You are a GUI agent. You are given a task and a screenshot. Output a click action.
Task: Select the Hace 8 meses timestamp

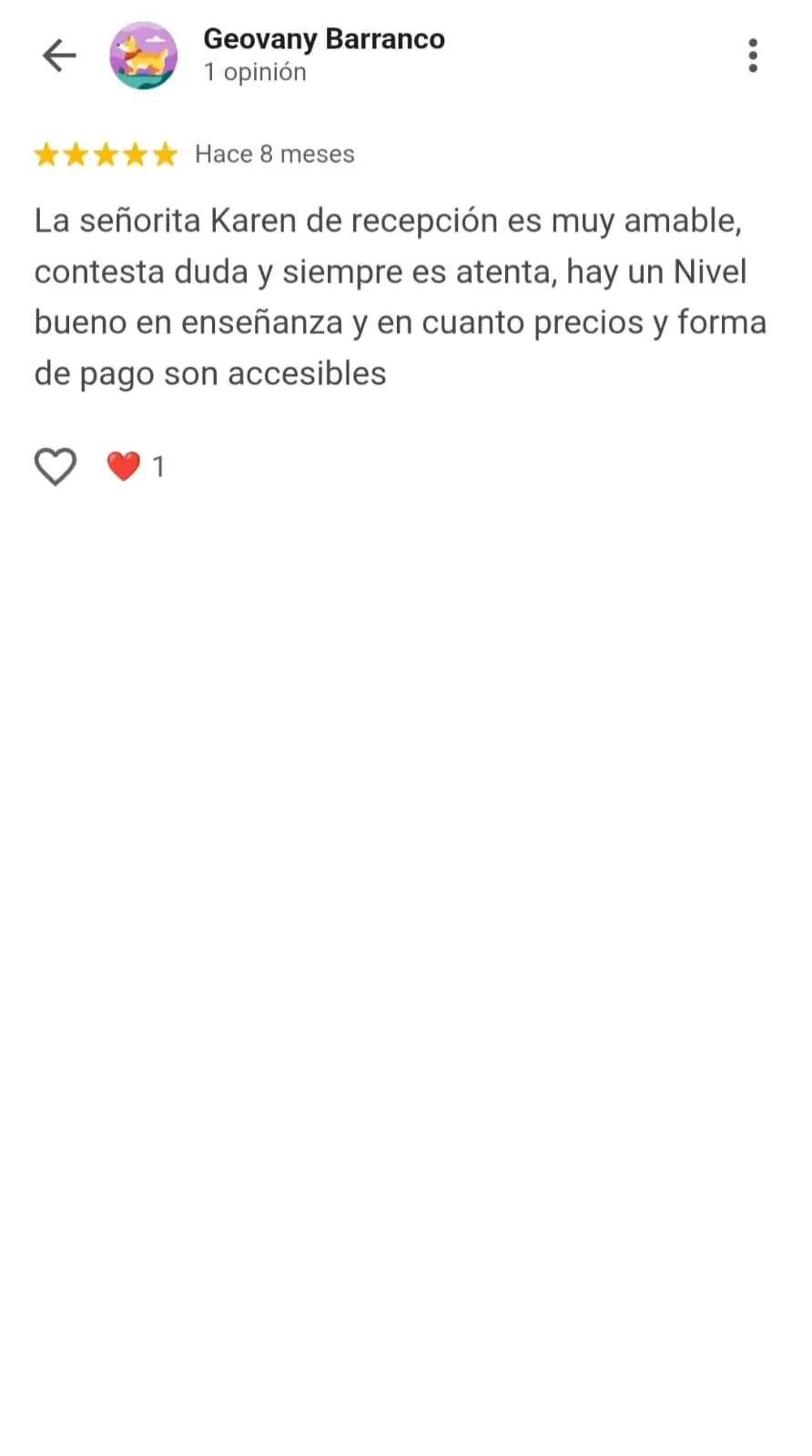[274, 154]
